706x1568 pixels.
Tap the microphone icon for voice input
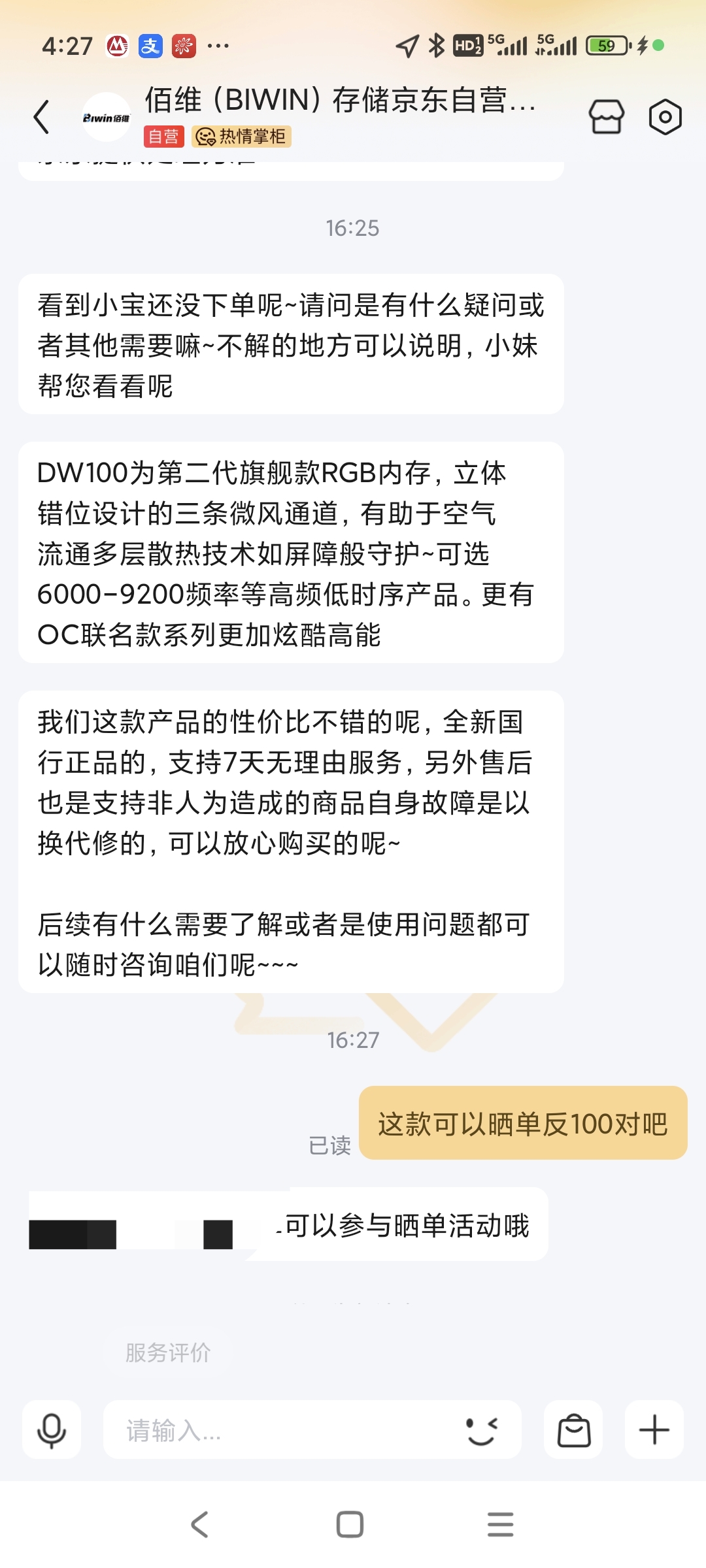[x=52, y=1429]
